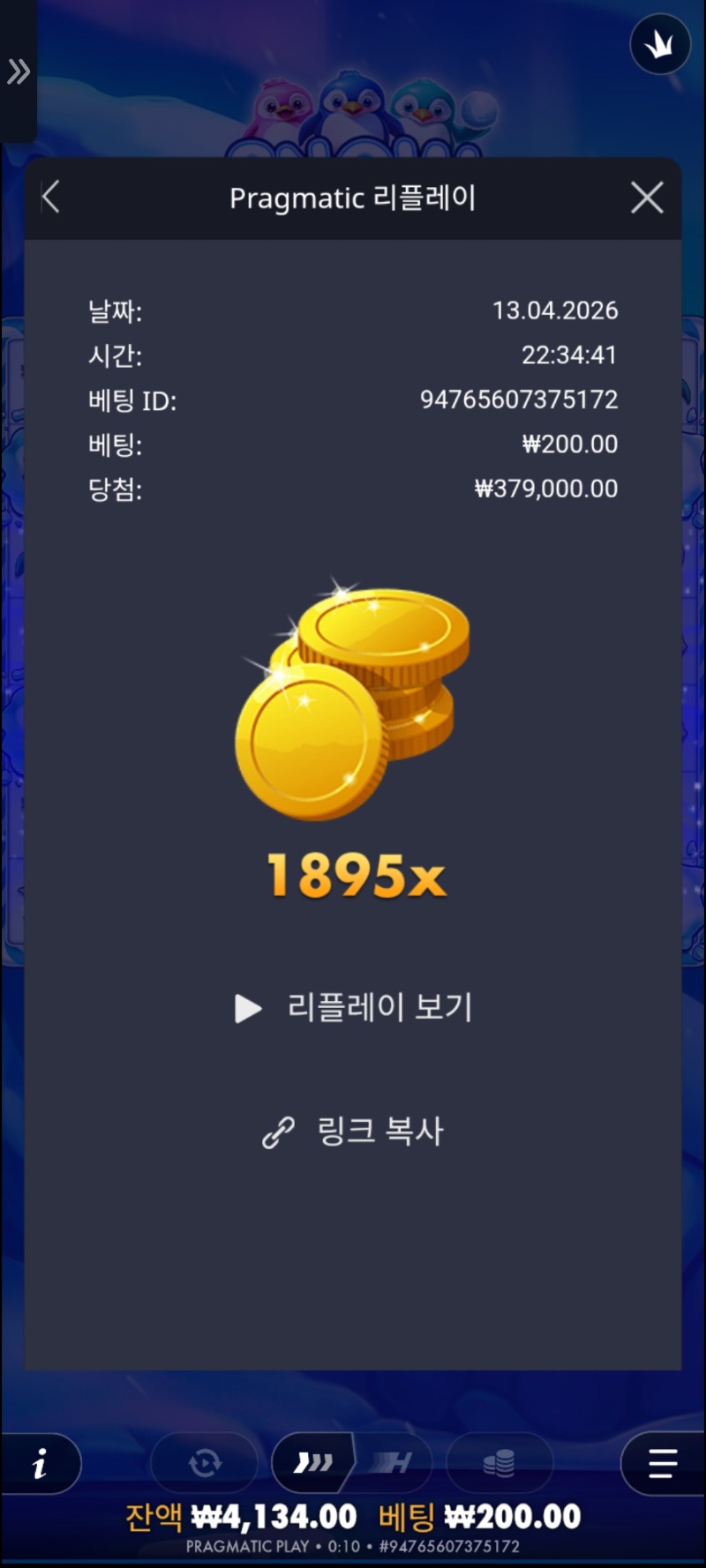This screenshot has height=1568, width=706.
Task: Select the quick spin speed option
Action: tap(313, 1464)
